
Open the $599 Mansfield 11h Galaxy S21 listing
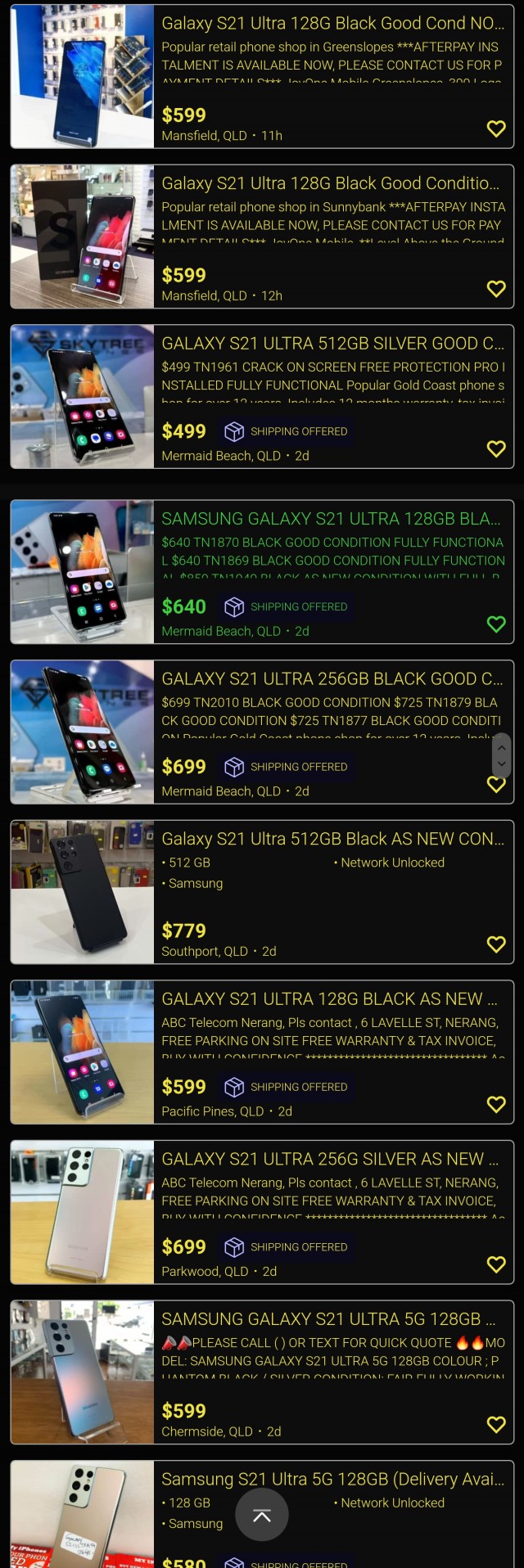[x=332, y=23]
